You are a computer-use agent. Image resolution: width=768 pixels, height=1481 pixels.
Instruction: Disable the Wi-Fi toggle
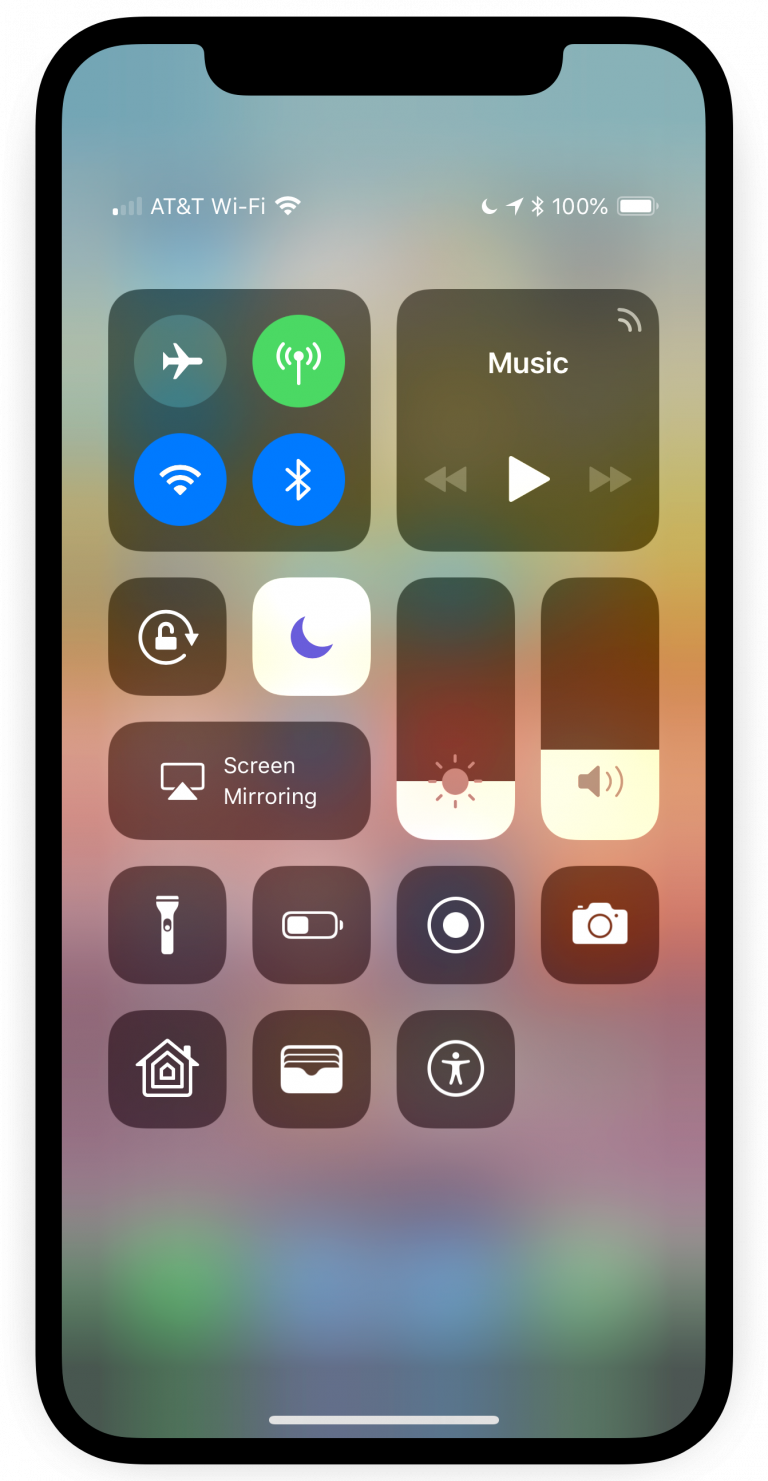tap(180, 480)
